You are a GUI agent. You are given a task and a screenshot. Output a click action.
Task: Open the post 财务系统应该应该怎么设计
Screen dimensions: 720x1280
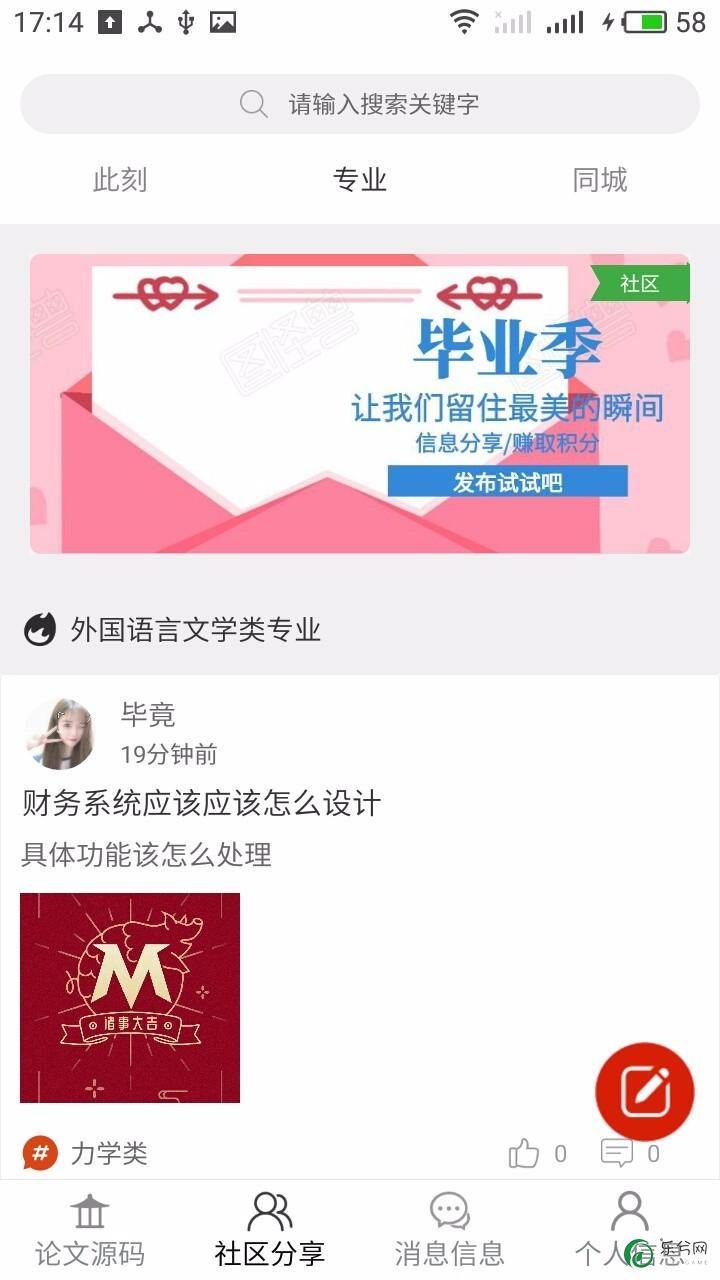click(202, 804)
